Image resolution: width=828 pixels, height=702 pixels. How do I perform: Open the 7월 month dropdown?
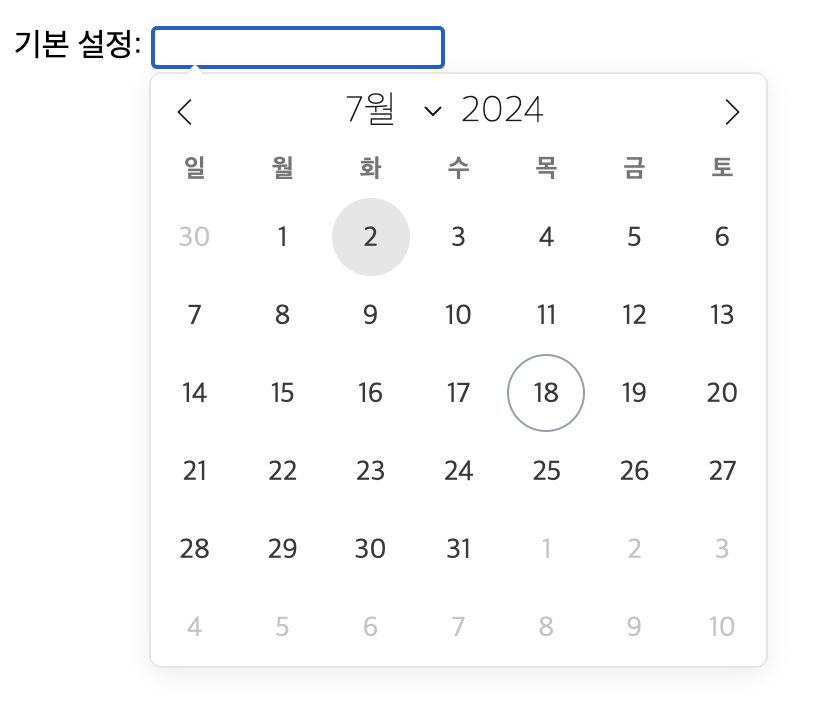tap(392, 110)
